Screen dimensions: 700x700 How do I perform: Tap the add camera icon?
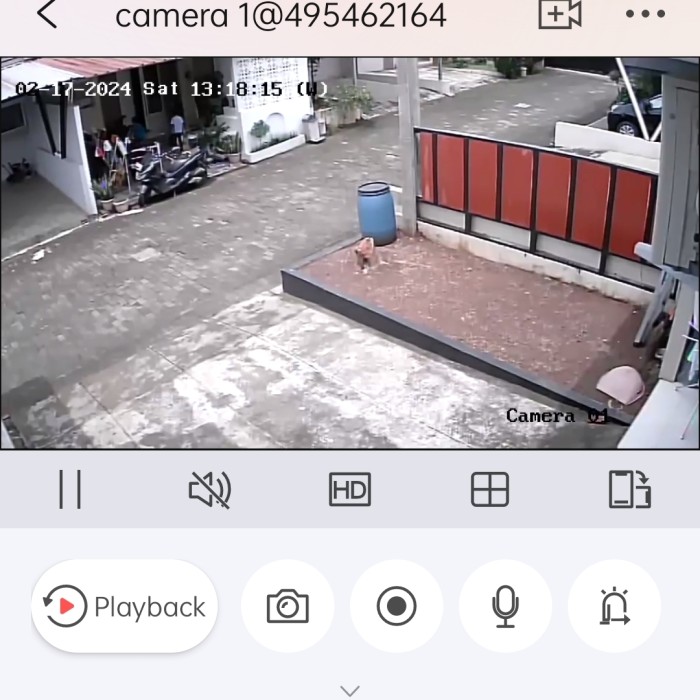pyautogui.click(x=559, y=15)
